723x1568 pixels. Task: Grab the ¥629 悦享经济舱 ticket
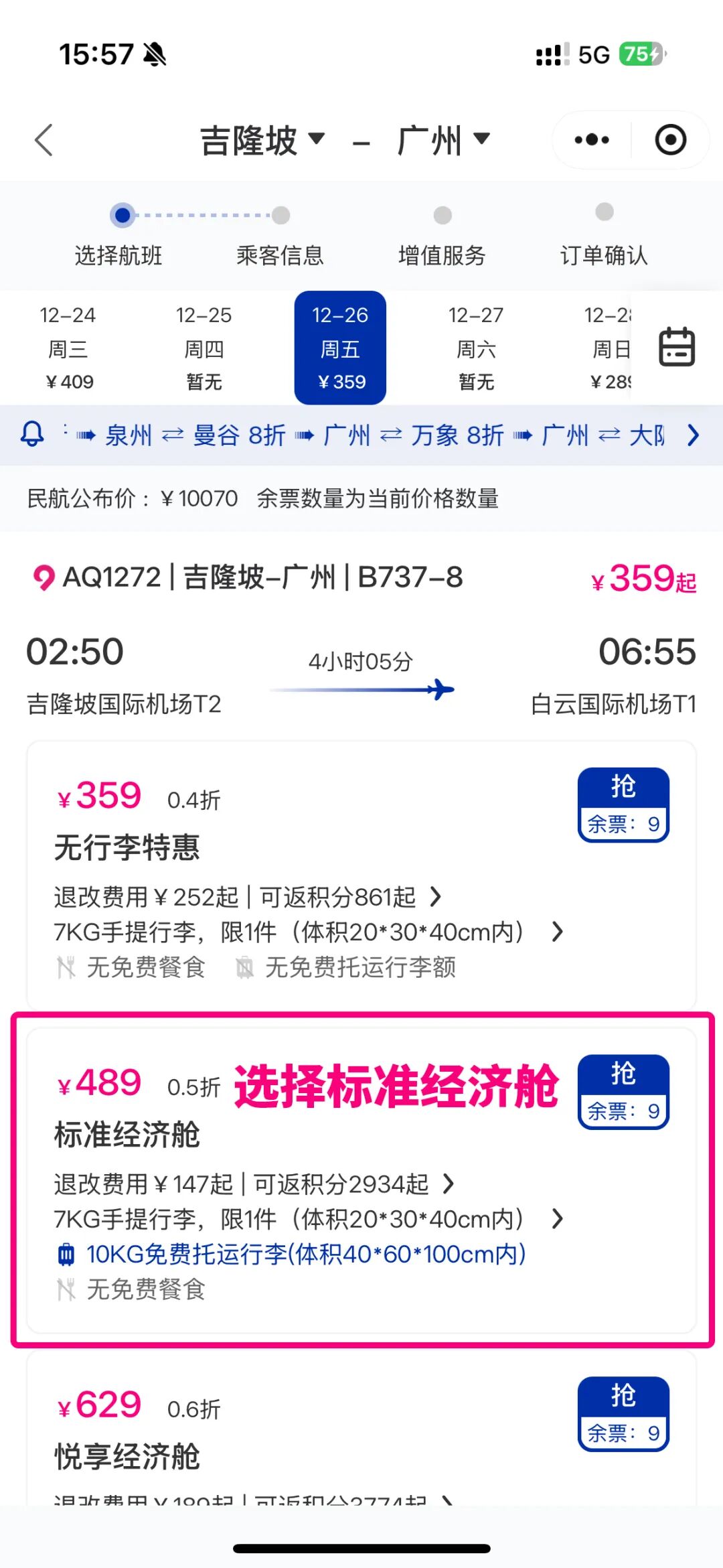tap(623, 1413)
